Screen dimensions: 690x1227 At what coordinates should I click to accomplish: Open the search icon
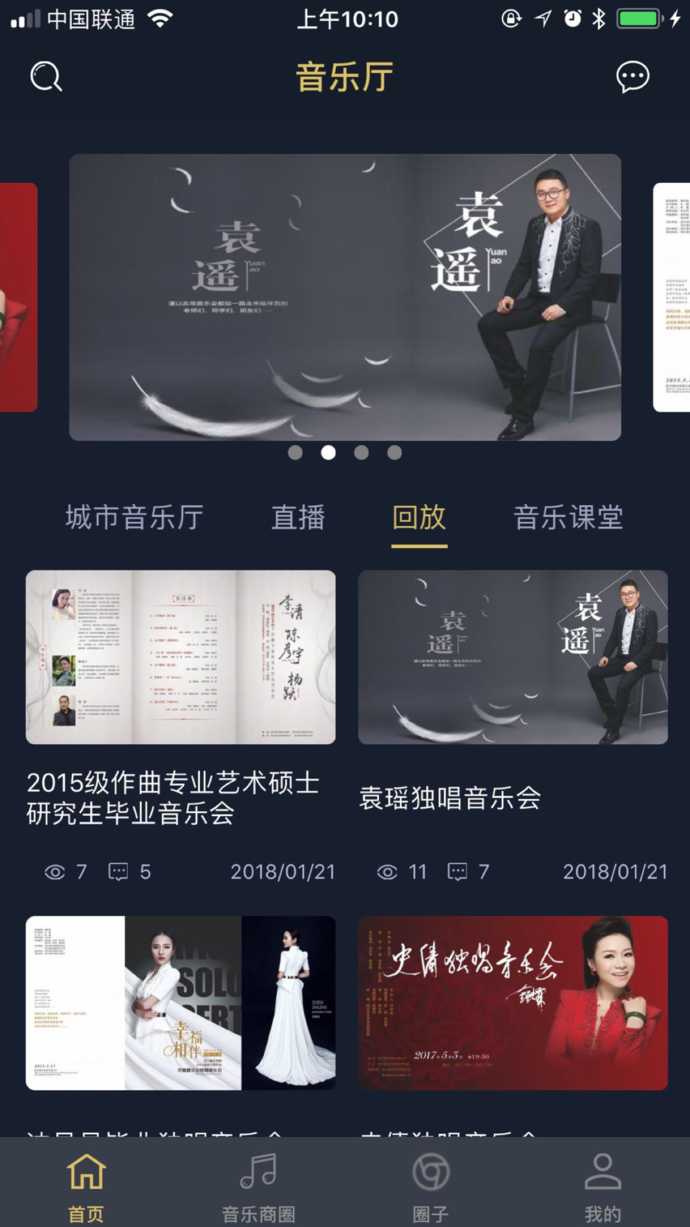point(46,77)
